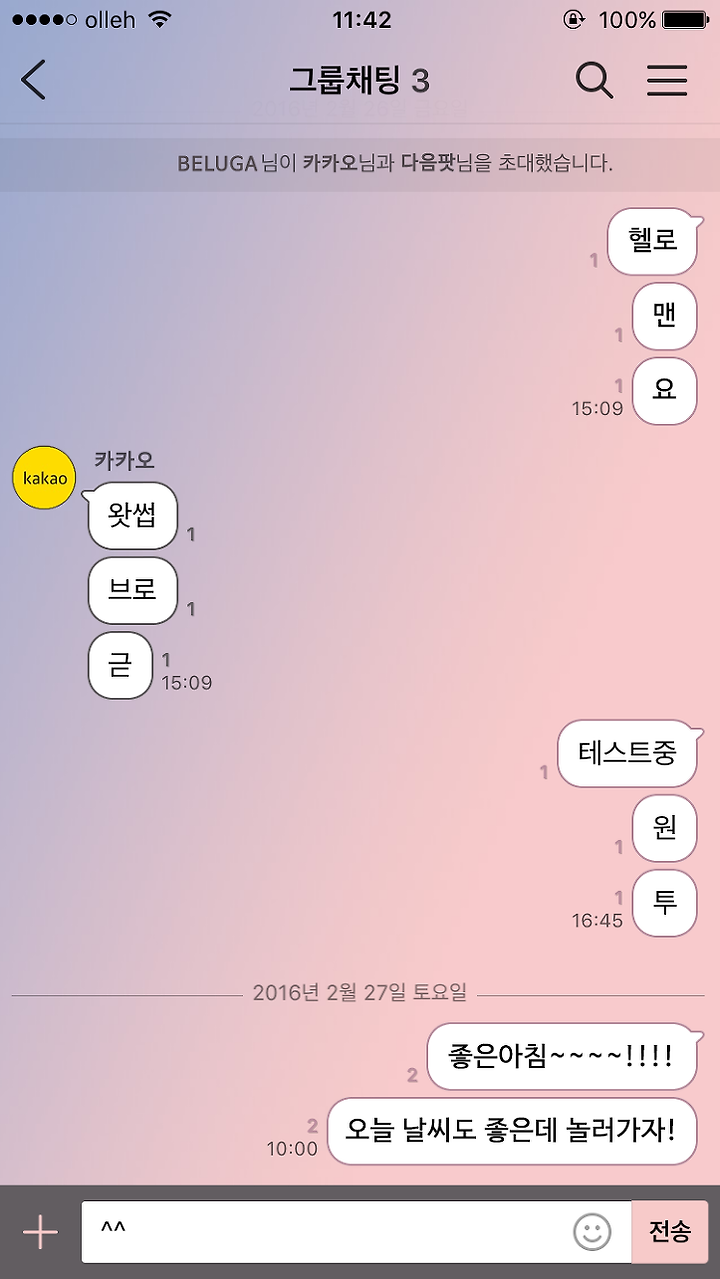This screenshot has height=1279, width=720.
Task: Go back from the group chat
Action: click(34, 80)
